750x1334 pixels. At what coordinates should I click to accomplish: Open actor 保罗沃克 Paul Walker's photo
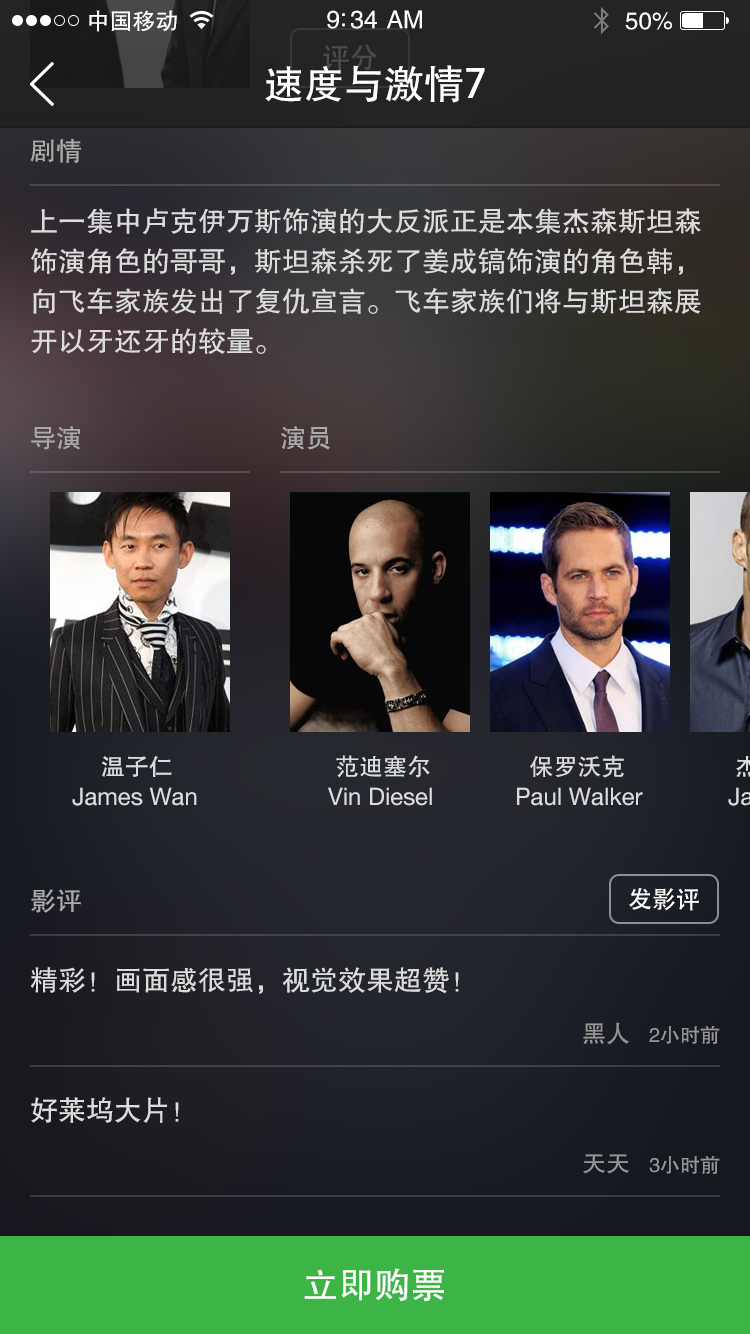(580, 612)
